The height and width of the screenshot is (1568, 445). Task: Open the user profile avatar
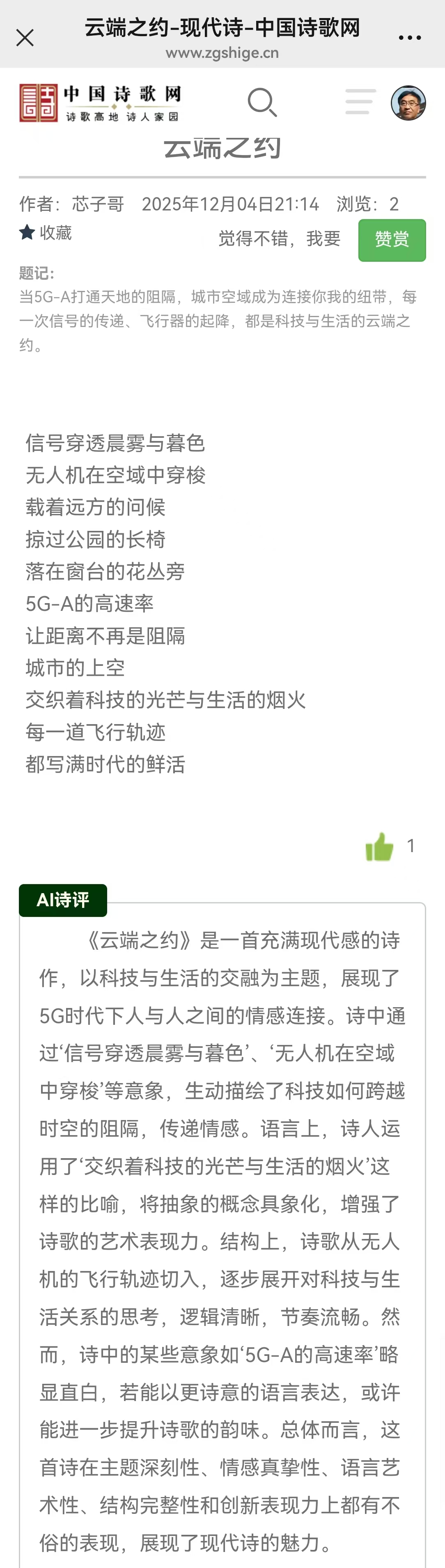[408, 103]
